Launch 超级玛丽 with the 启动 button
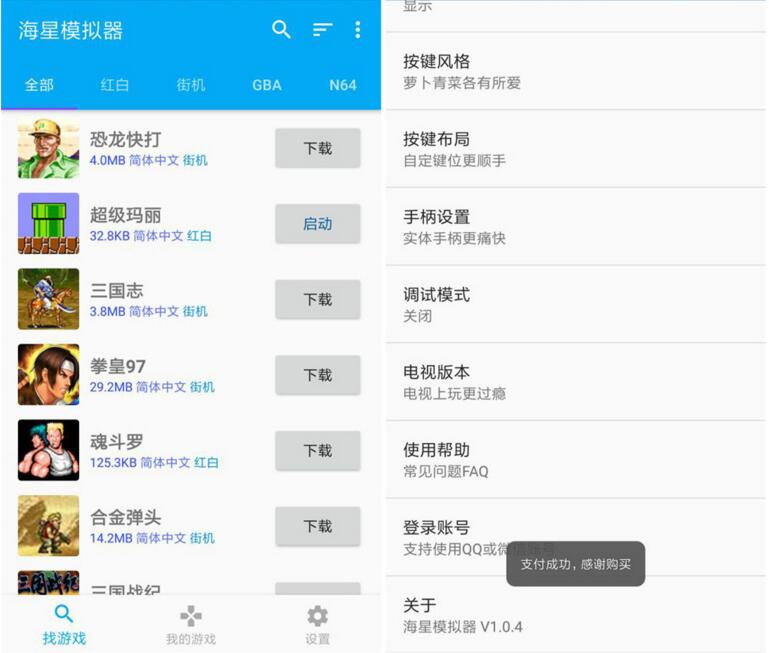 317,224
